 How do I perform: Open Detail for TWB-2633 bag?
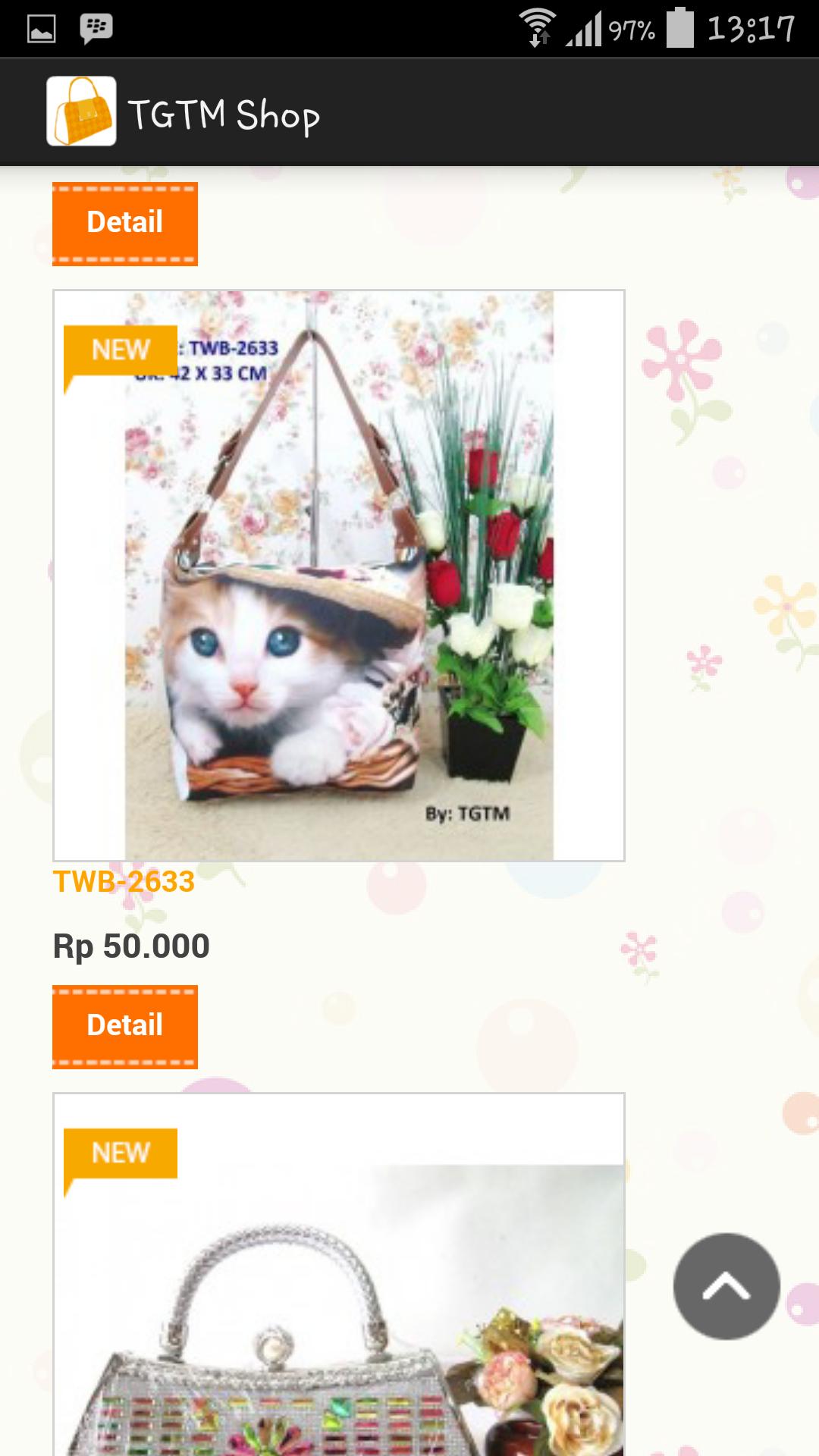(125, 1026)
